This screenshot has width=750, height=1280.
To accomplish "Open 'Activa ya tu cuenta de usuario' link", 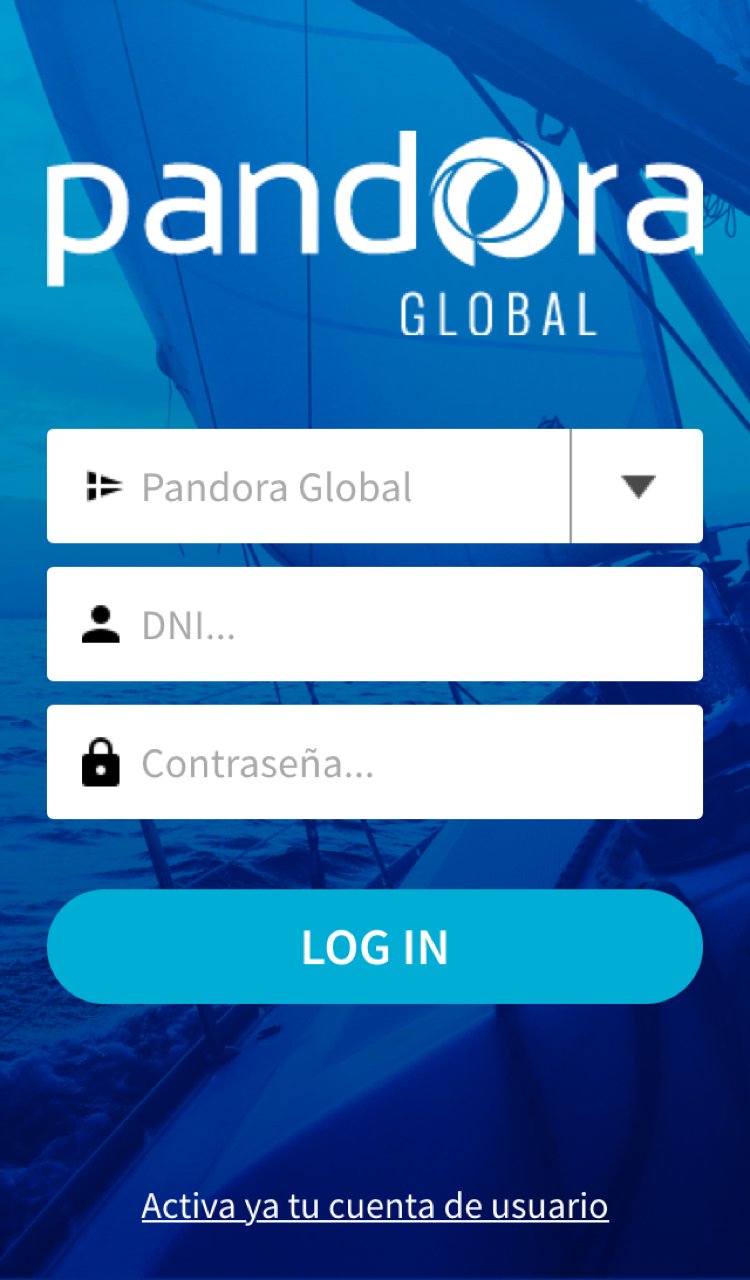I will click(x=375, y=1206).
